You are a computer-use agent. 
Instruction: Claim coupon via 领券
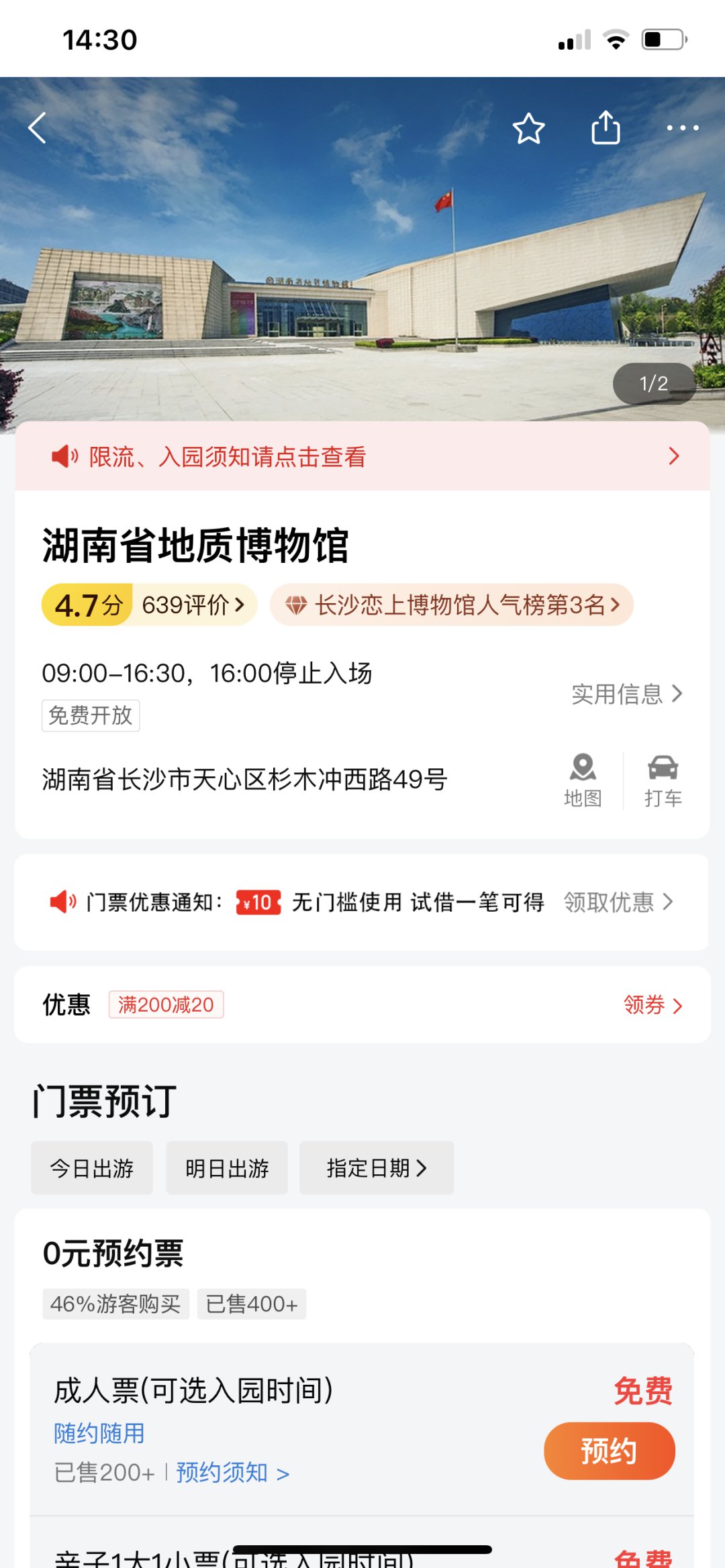coord(652,1005)
